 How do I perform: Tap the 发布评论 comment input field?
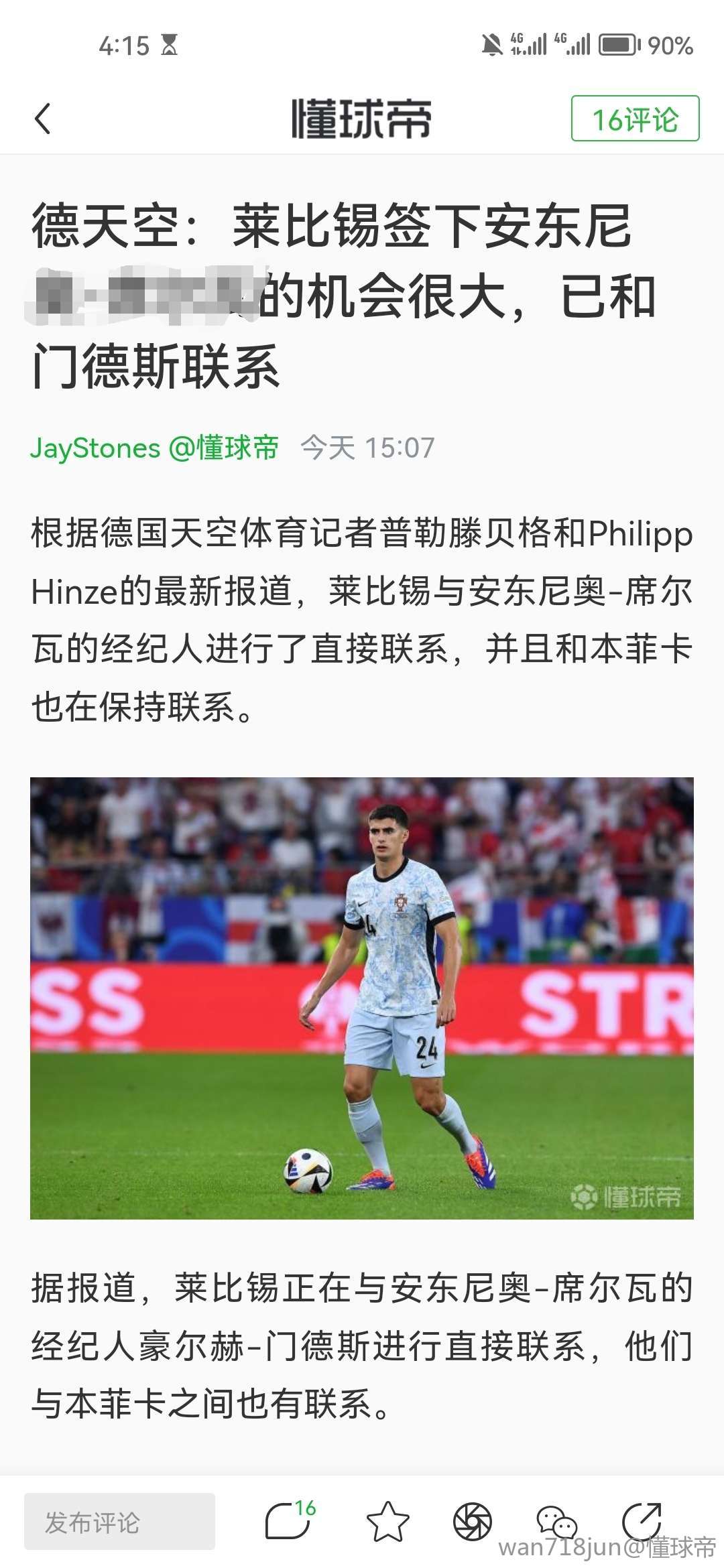[x=119, y=1522]
